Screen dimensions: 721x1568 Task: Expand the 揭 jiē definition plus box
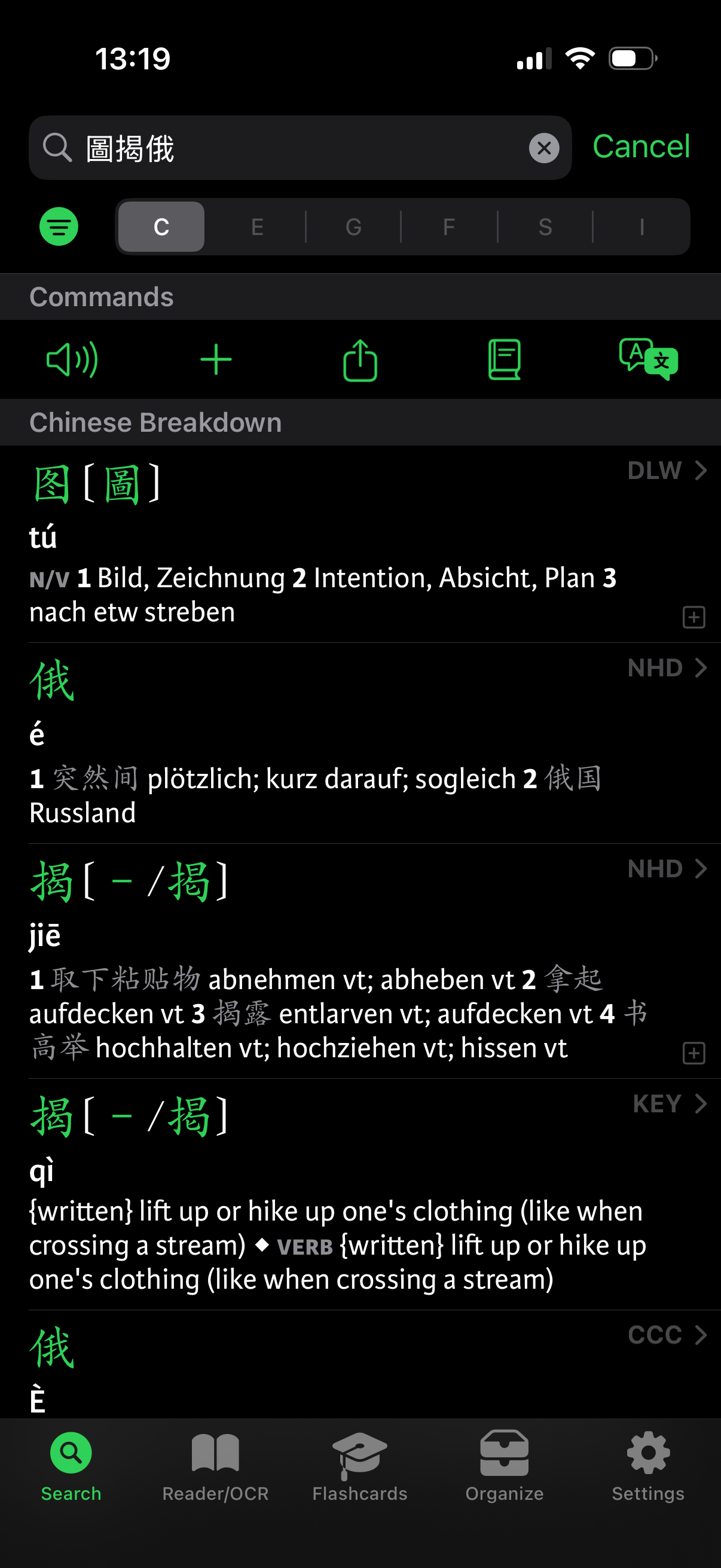pos(693,1053)
